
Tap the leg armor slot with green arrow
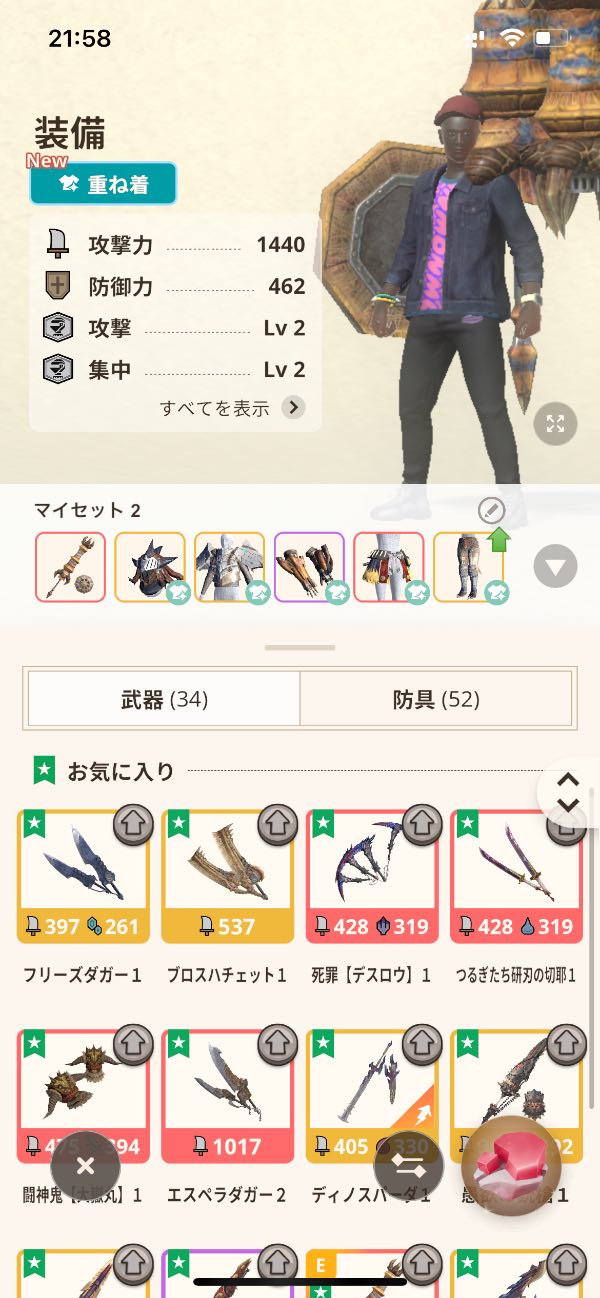coord(468,567)
